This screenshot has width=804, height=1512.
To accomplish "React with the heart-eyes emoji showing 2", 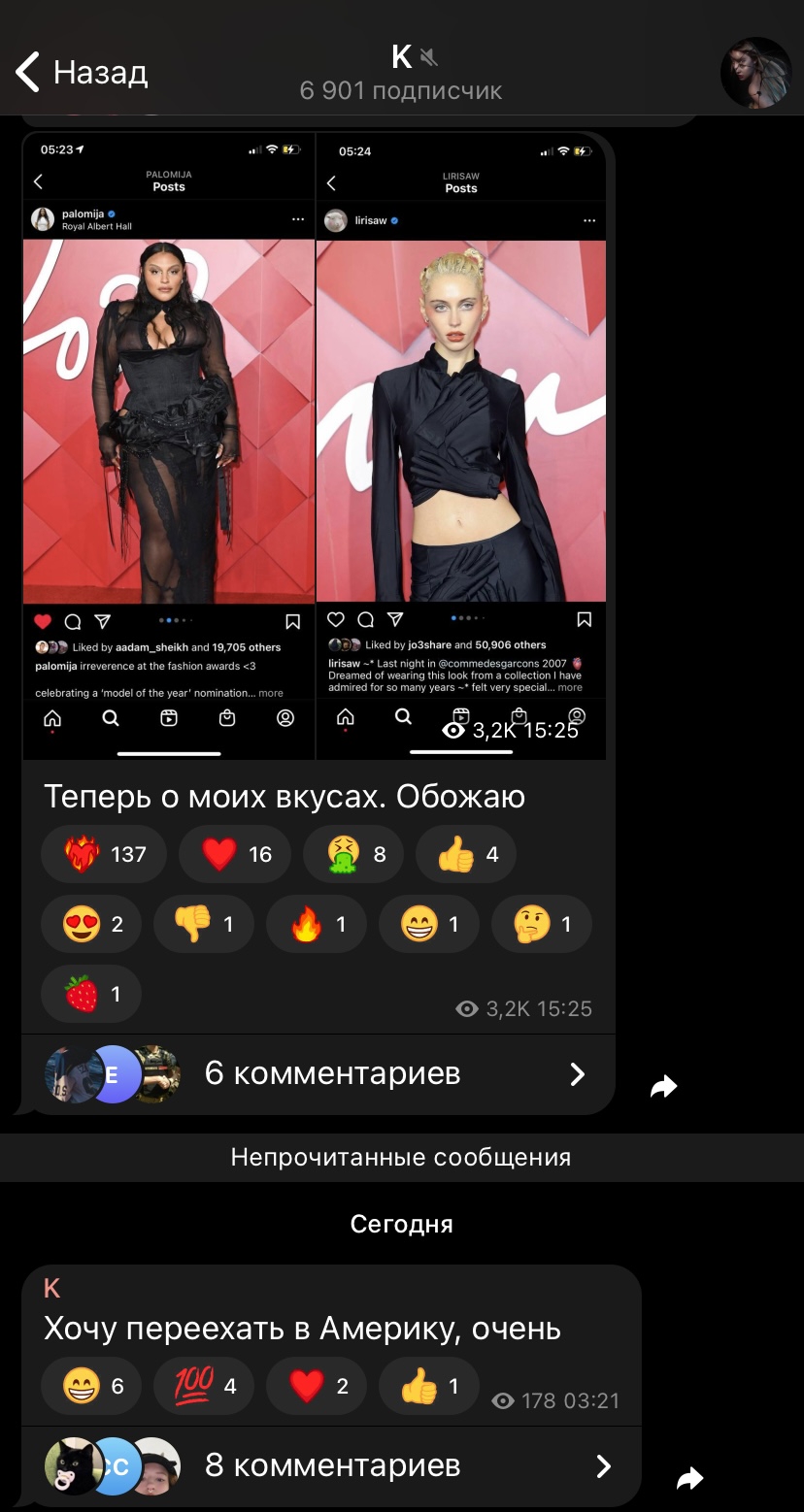I will pyautogui.click(x=91, y=924).
